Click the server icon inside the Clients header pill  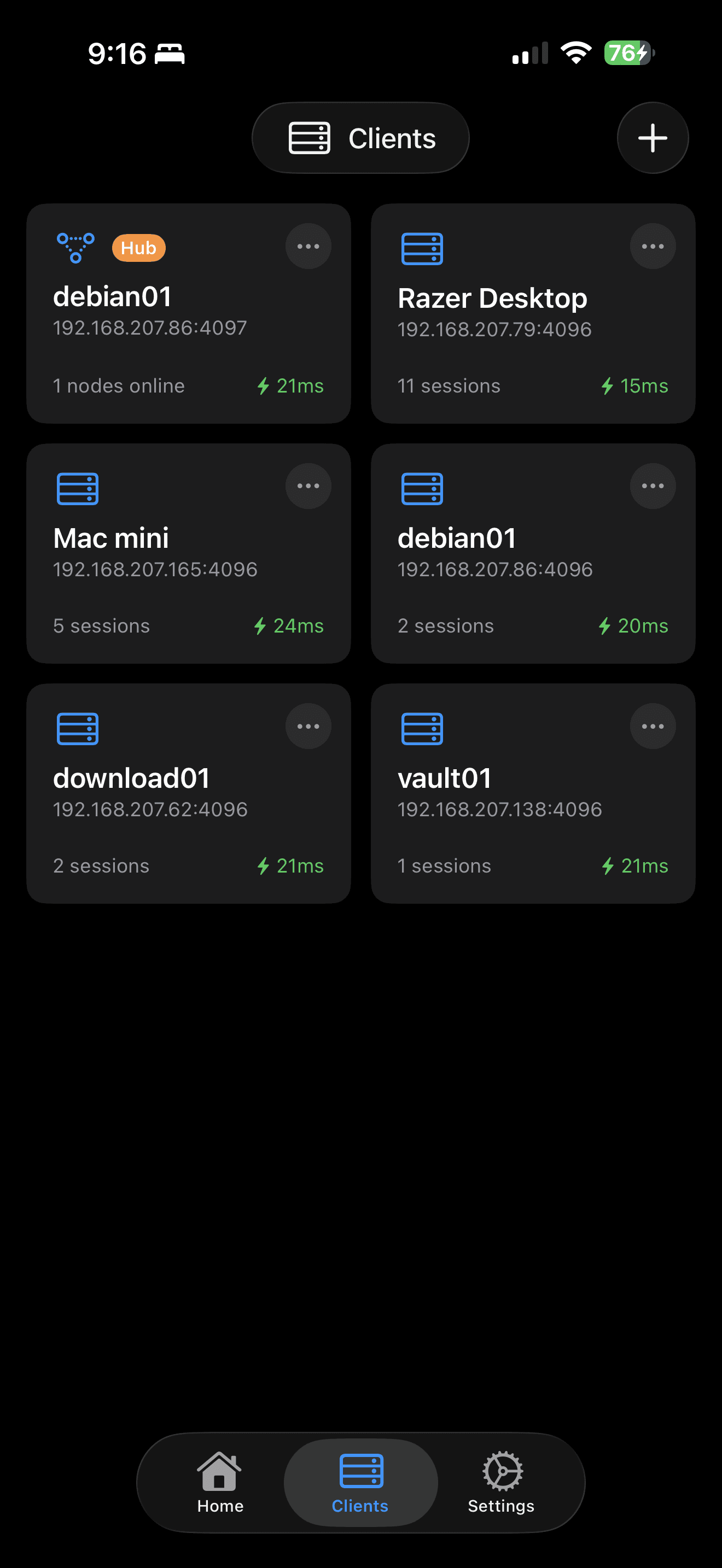click(309, 138)
